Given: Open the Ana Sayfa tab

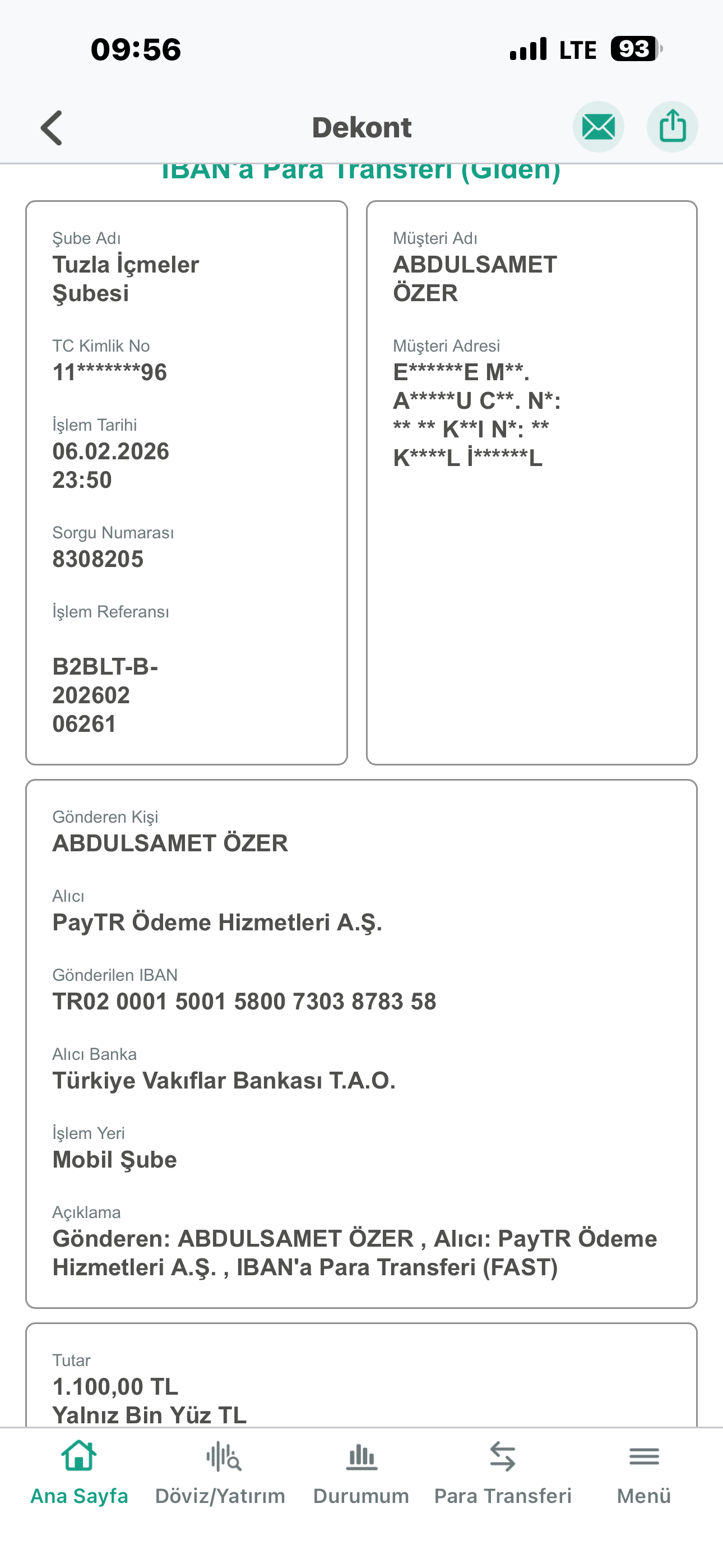Looking at the screenshot, I should tap(79, 1473).
